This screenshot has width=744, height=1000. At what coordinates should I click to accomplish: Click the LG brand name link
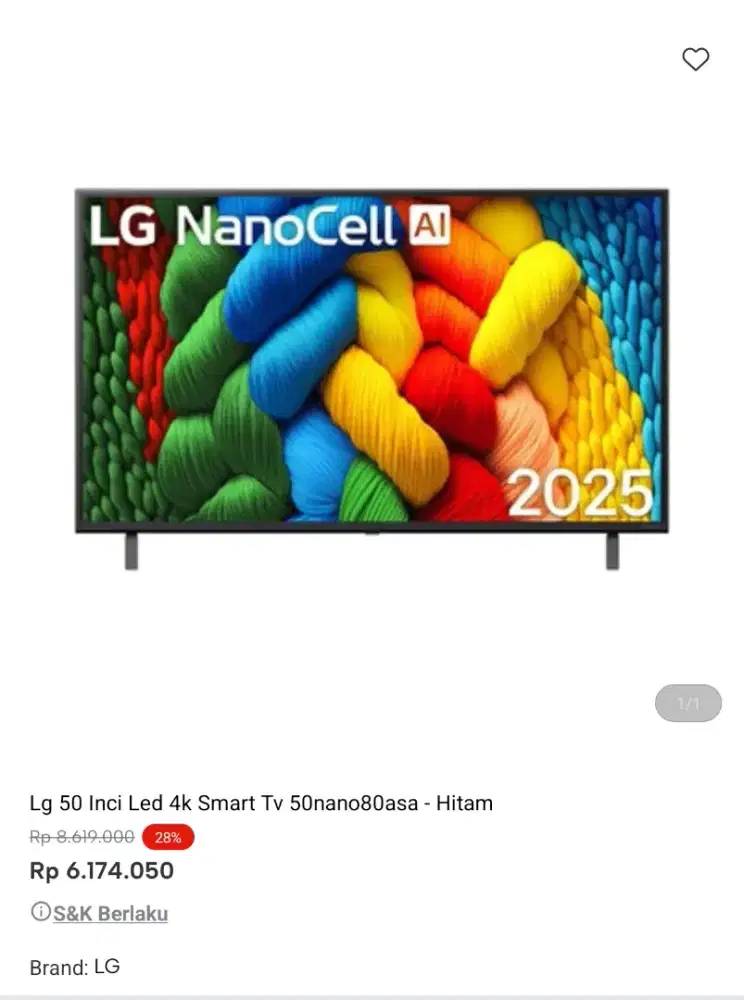pos(104,967)
